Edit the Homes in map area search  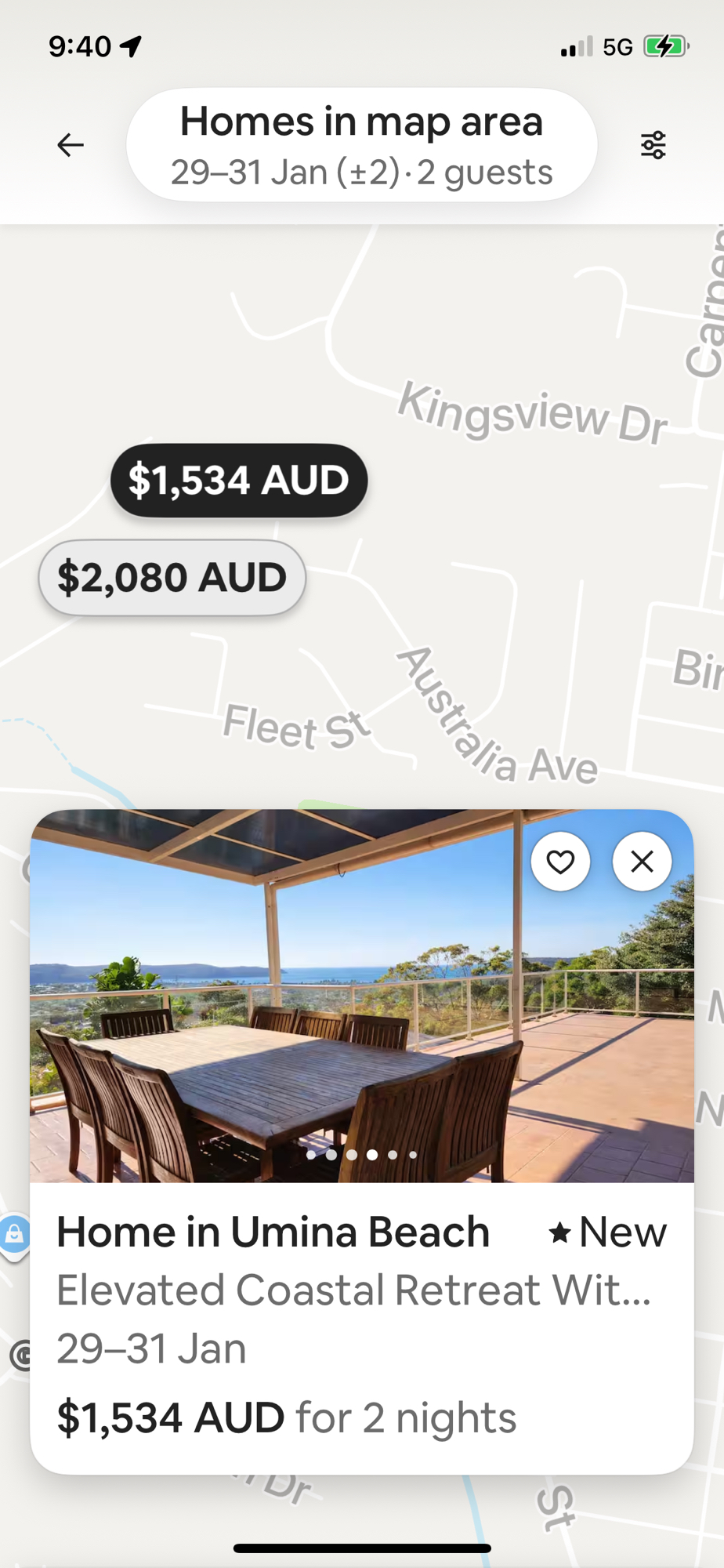coord(361,145)
